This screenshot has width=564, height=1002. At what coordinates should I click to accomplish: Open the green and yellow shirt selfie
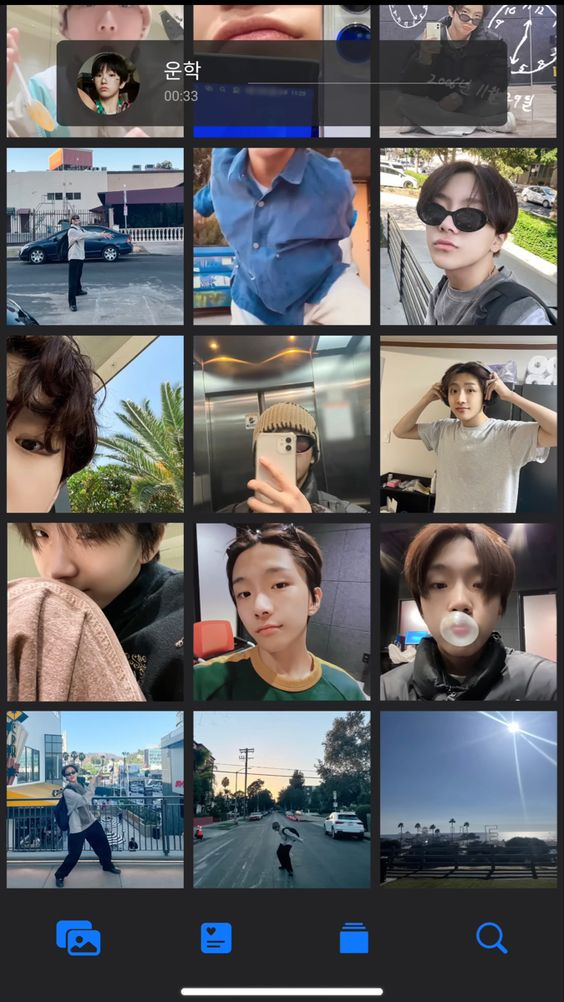tap(282, 612)
